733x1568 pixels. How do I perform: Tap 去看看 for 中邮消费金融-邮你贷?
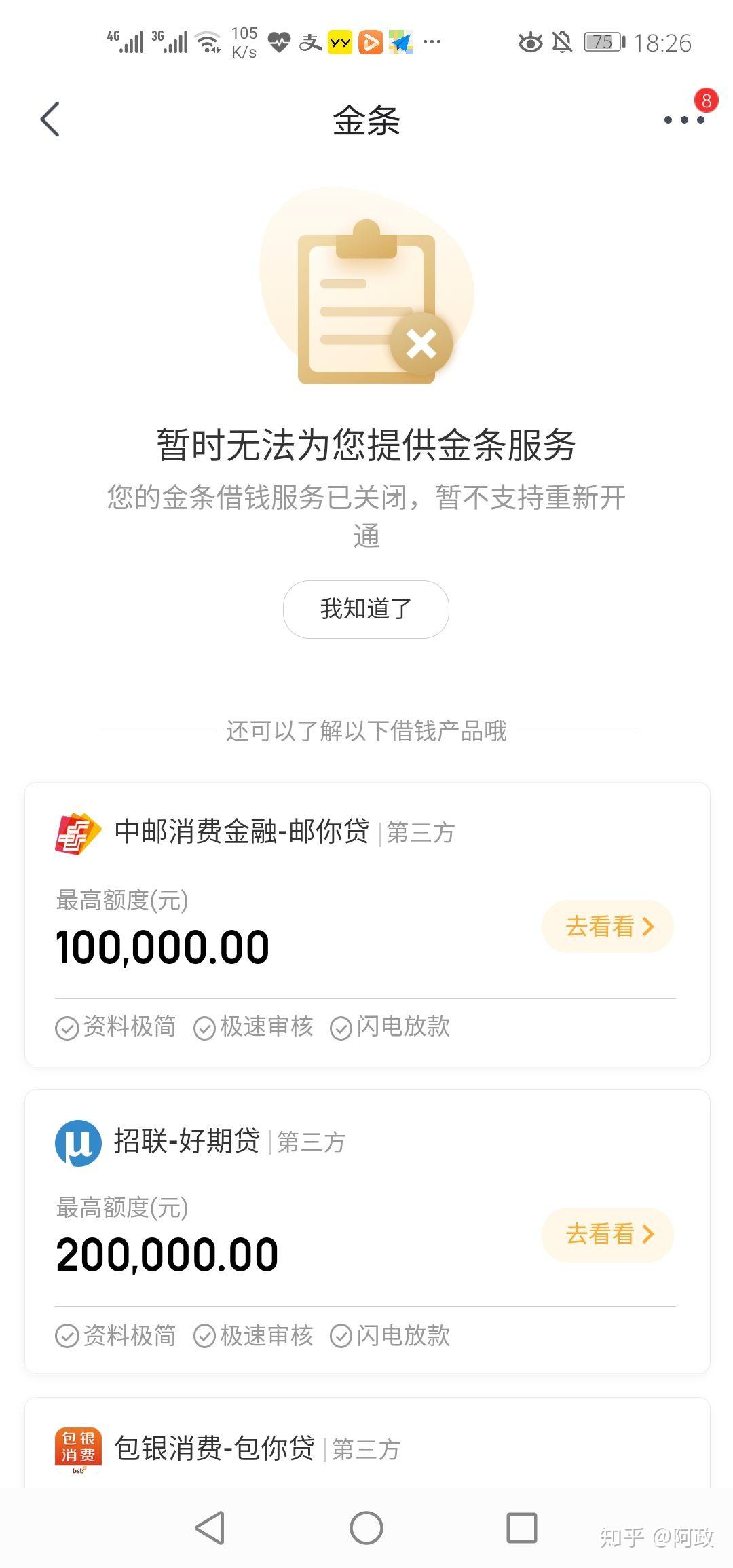pyautogui.click(x=607, y=927)
